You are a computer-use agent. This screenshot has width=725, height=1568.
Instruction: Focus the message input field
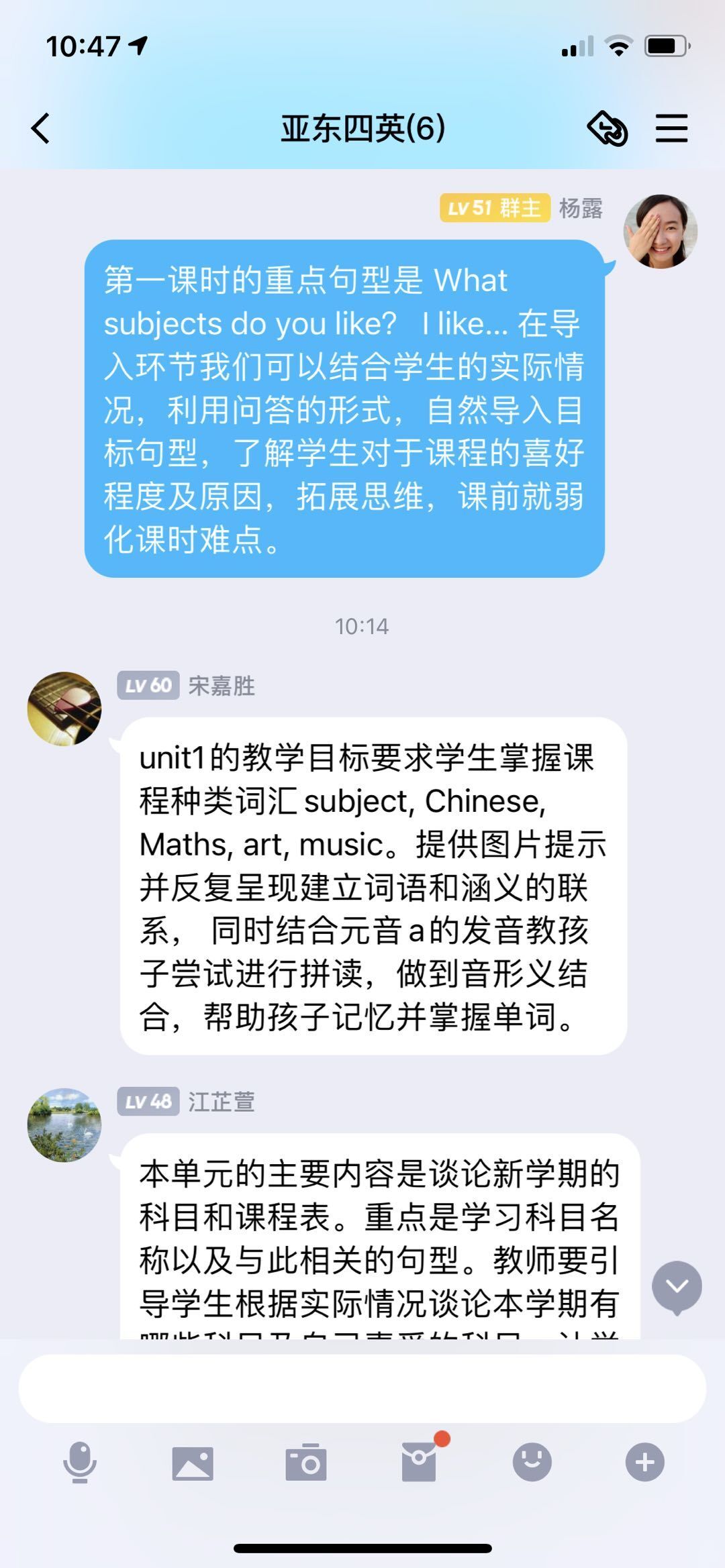[362, 1388]
